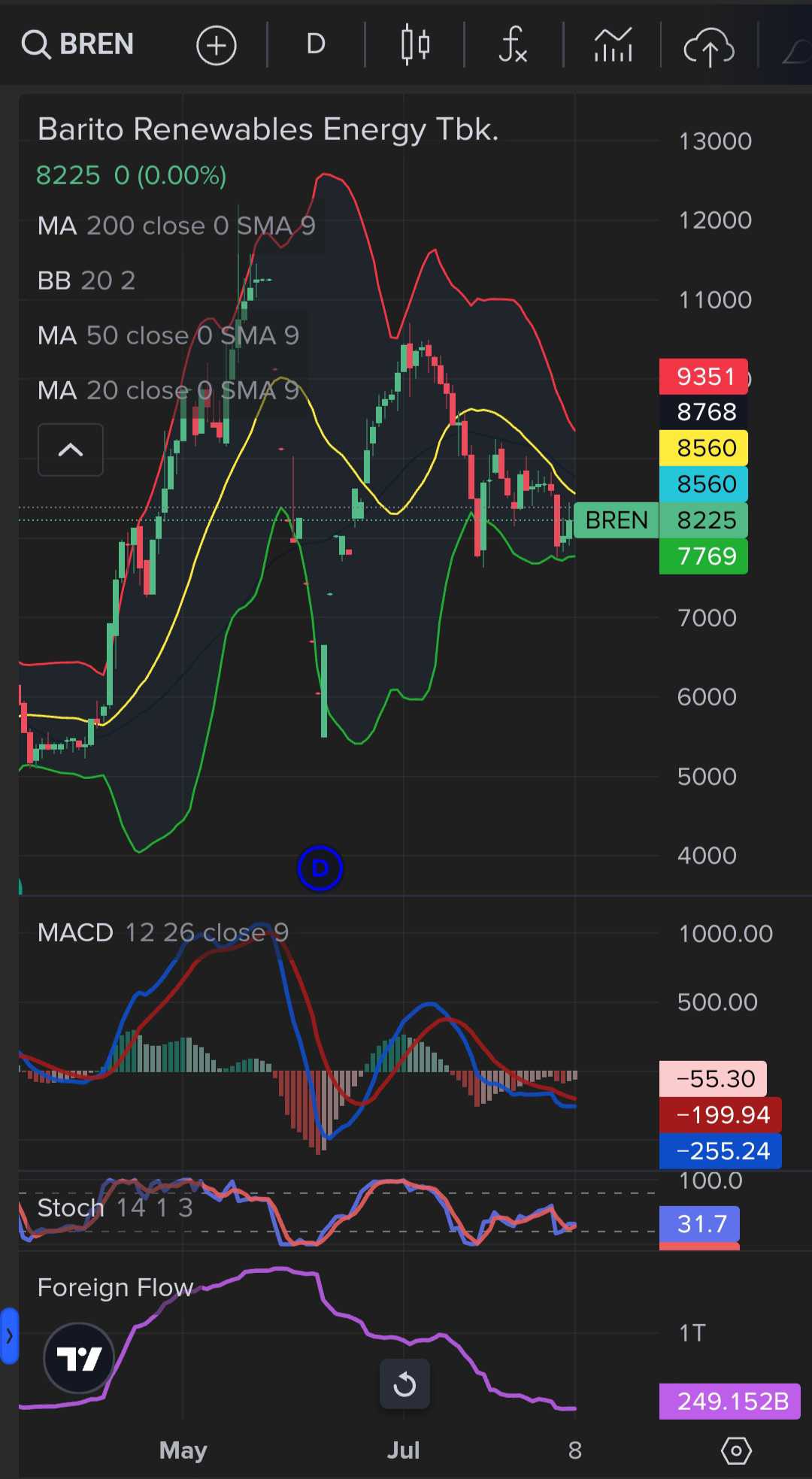Tap the blue D dividend marker on the chart

(320, 868)
